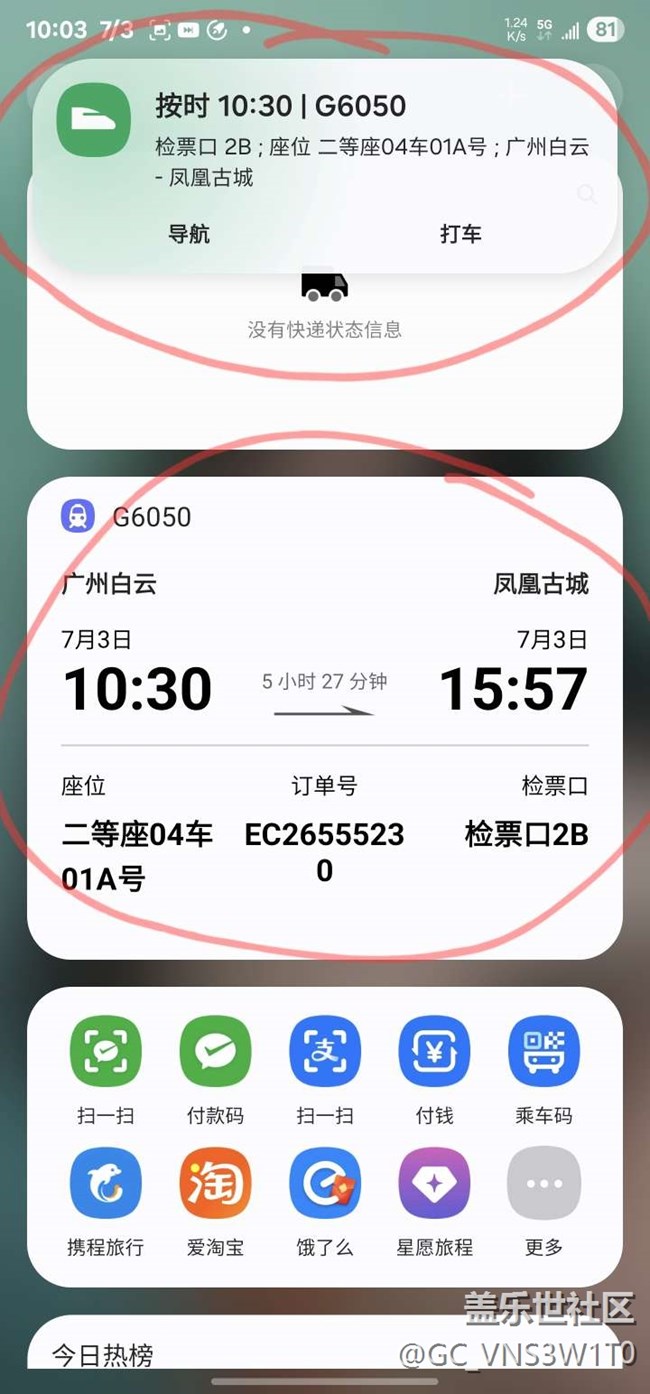
Task: Open 星愿旅程 app
Action: (435, 1202)
